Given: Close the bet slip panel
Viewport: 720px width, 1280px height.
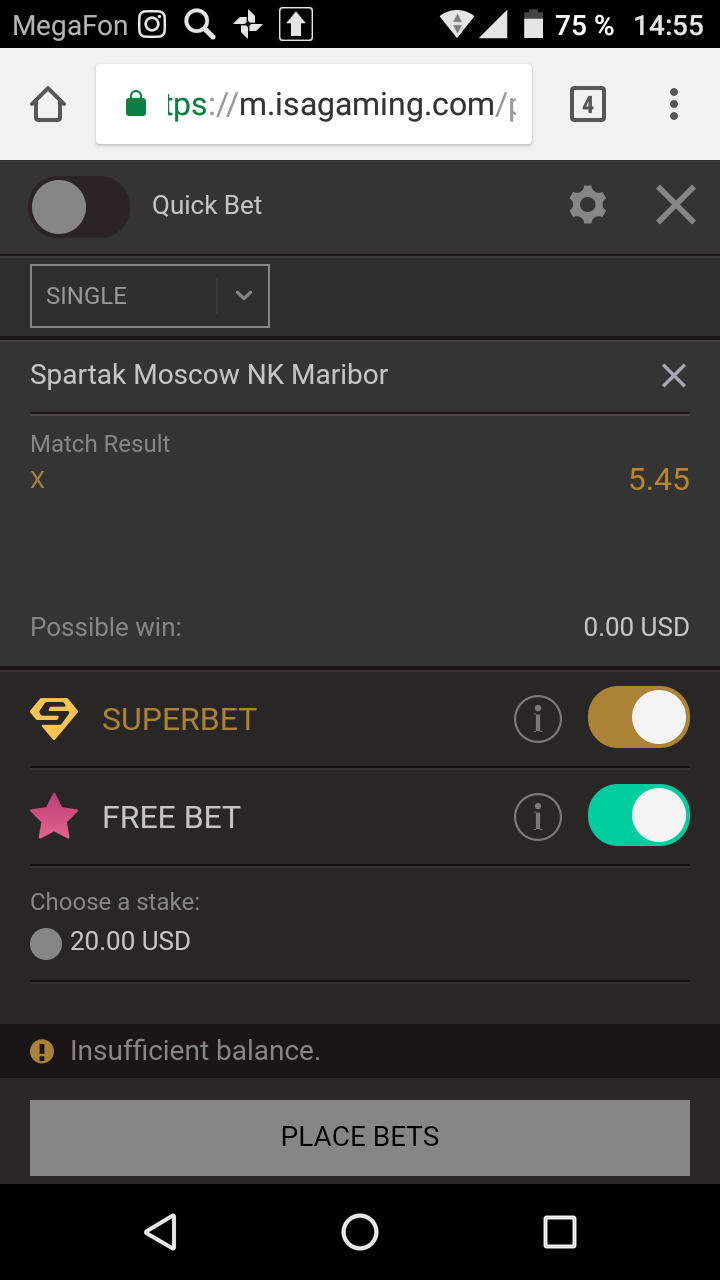Looking at the screenshot, I should 675,206.
